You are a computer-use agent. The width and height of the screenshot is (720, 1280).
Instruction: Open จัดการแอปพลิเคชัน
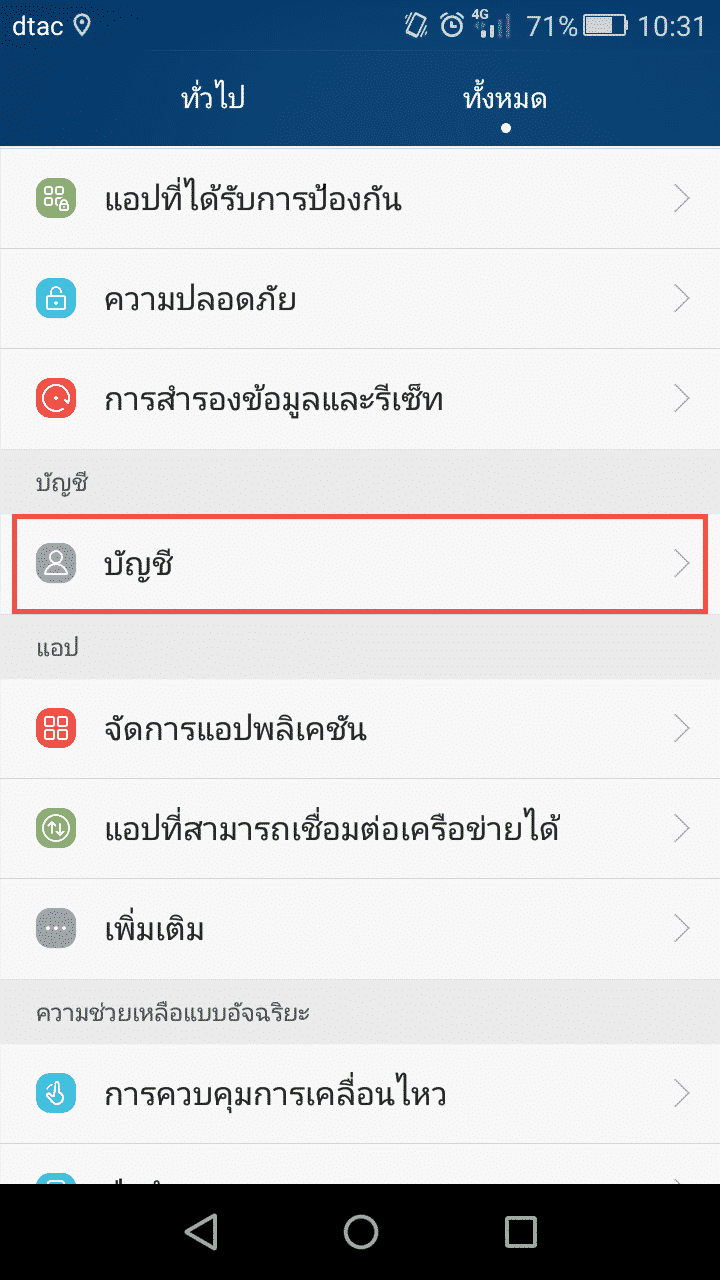[x=360, y=729]
